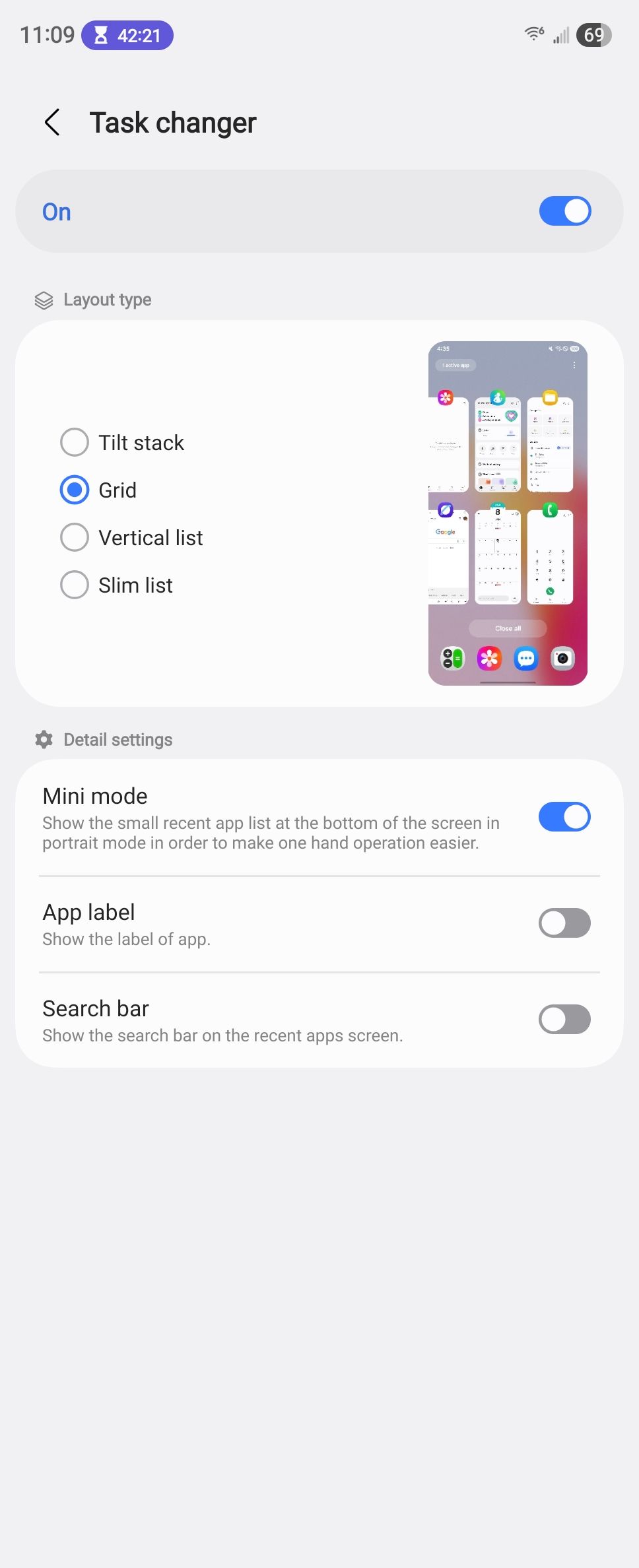Open the three-dot menu in the preview
This screenshot has height=1568, width=639.
pos(574,366)
